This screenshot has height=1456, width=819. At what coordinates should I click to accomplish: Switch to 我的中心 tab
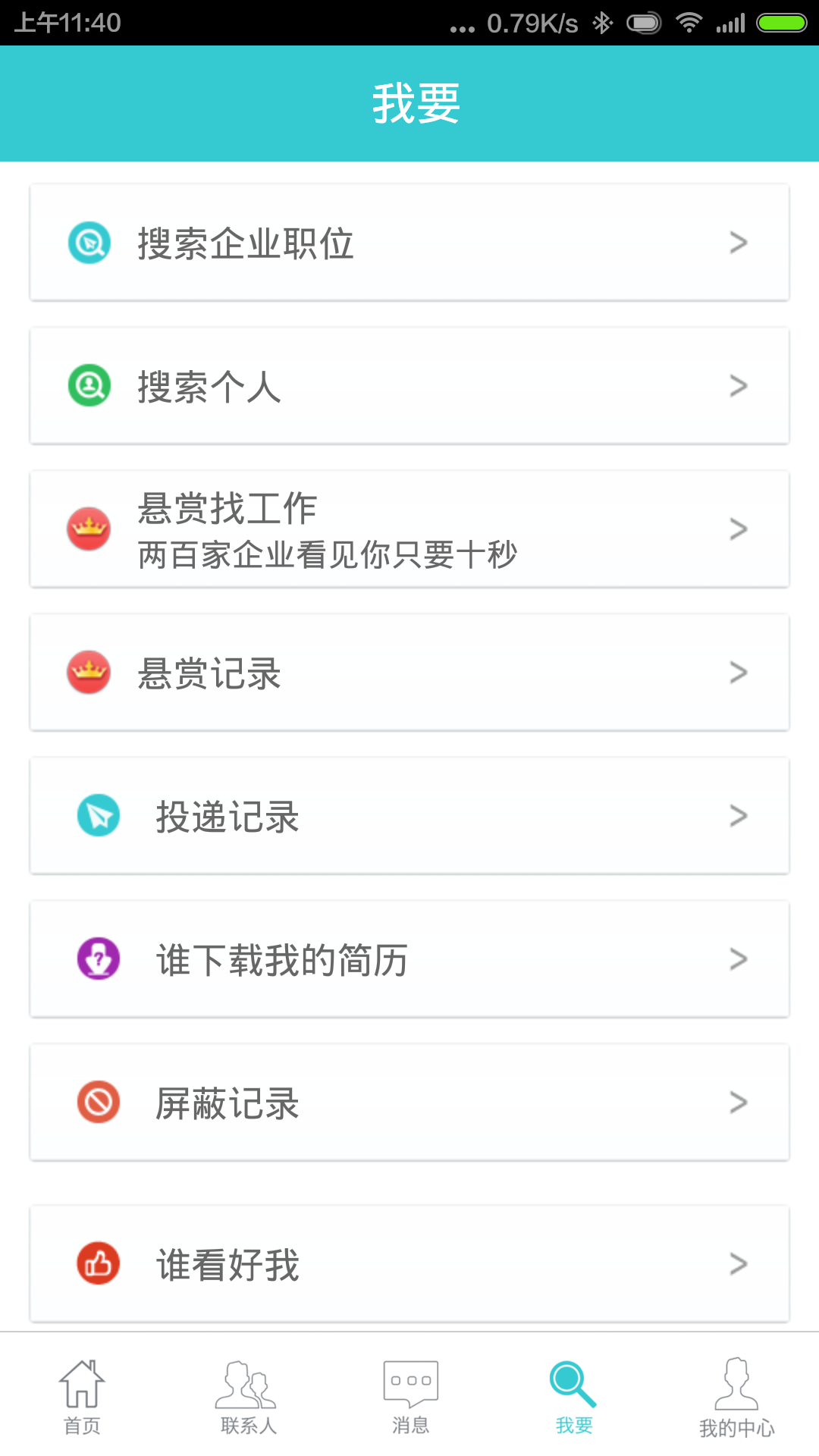point(736,1397)
